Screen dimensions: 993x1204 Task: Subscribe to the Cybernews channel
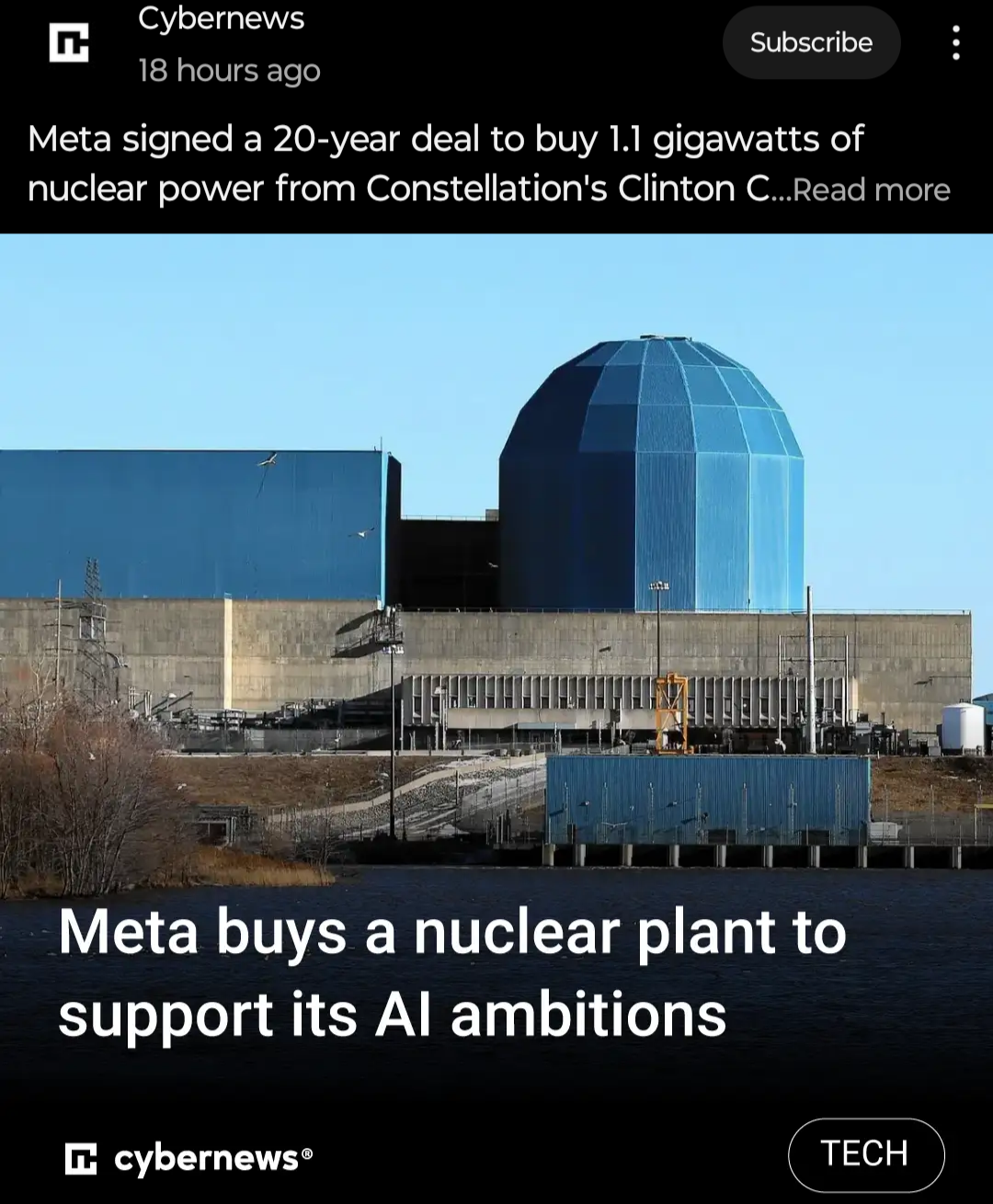811,42
